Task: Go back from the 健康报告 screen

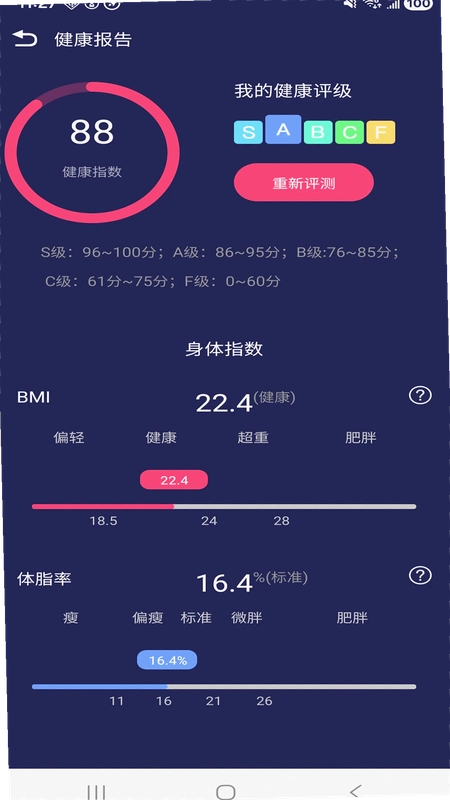Action: tap(25, 39)
